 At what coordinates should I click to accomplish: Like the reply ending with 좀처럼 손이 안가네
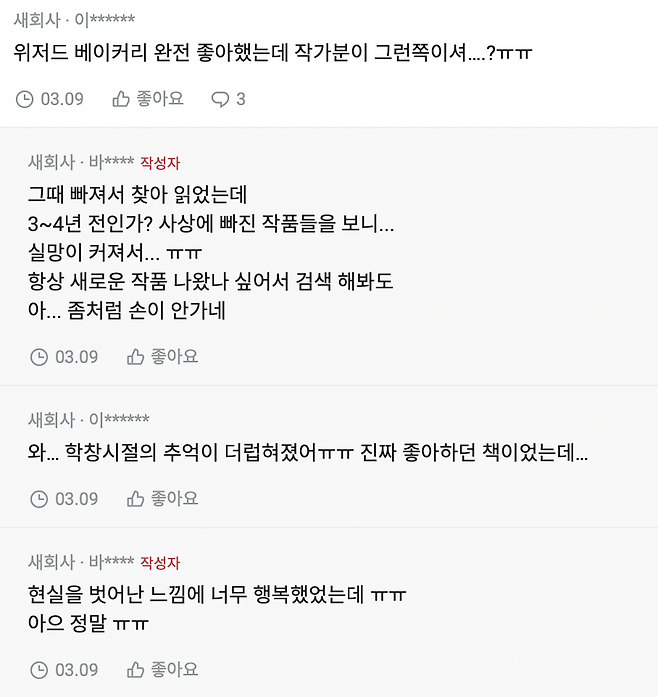[x=162, y=357]
